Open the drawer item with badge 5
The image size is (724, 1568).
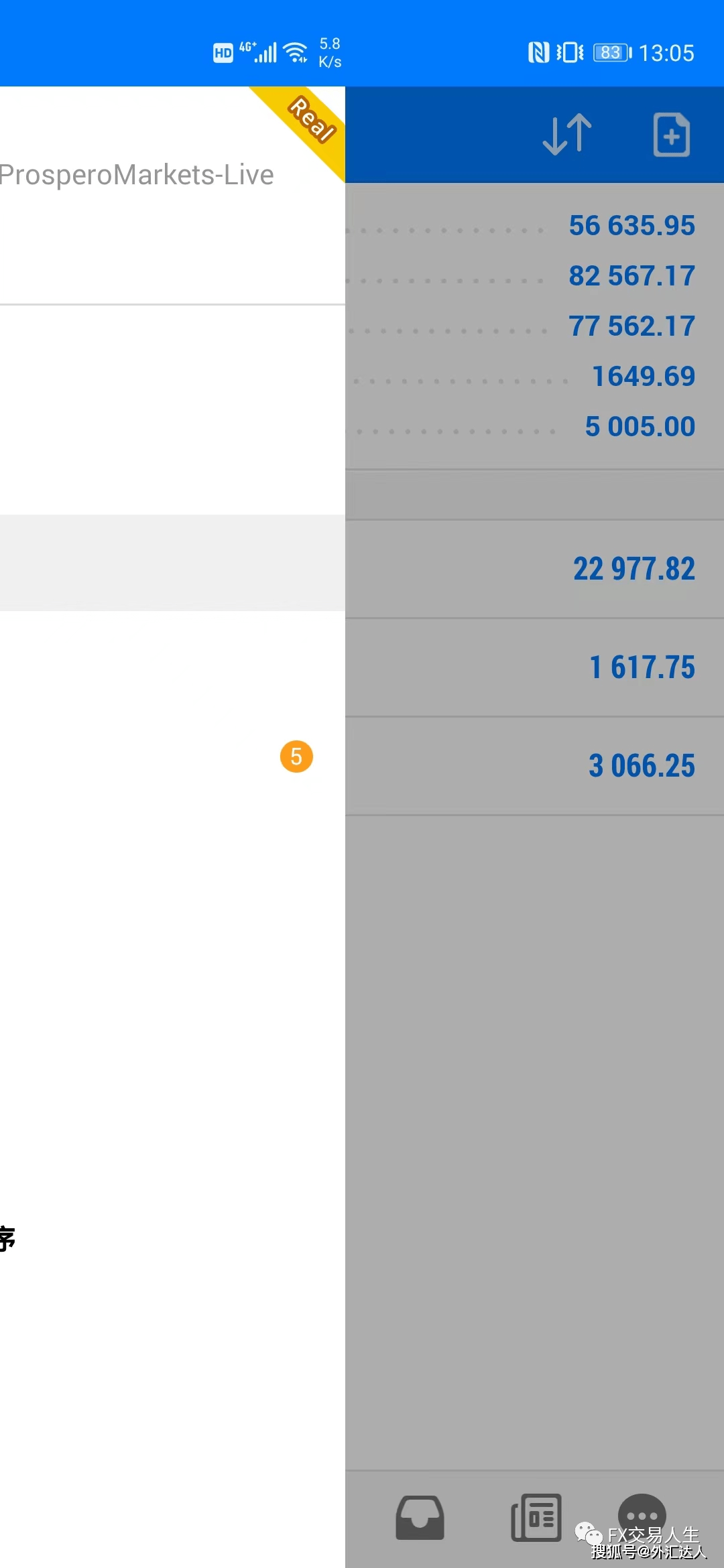[x=172, y=757]
